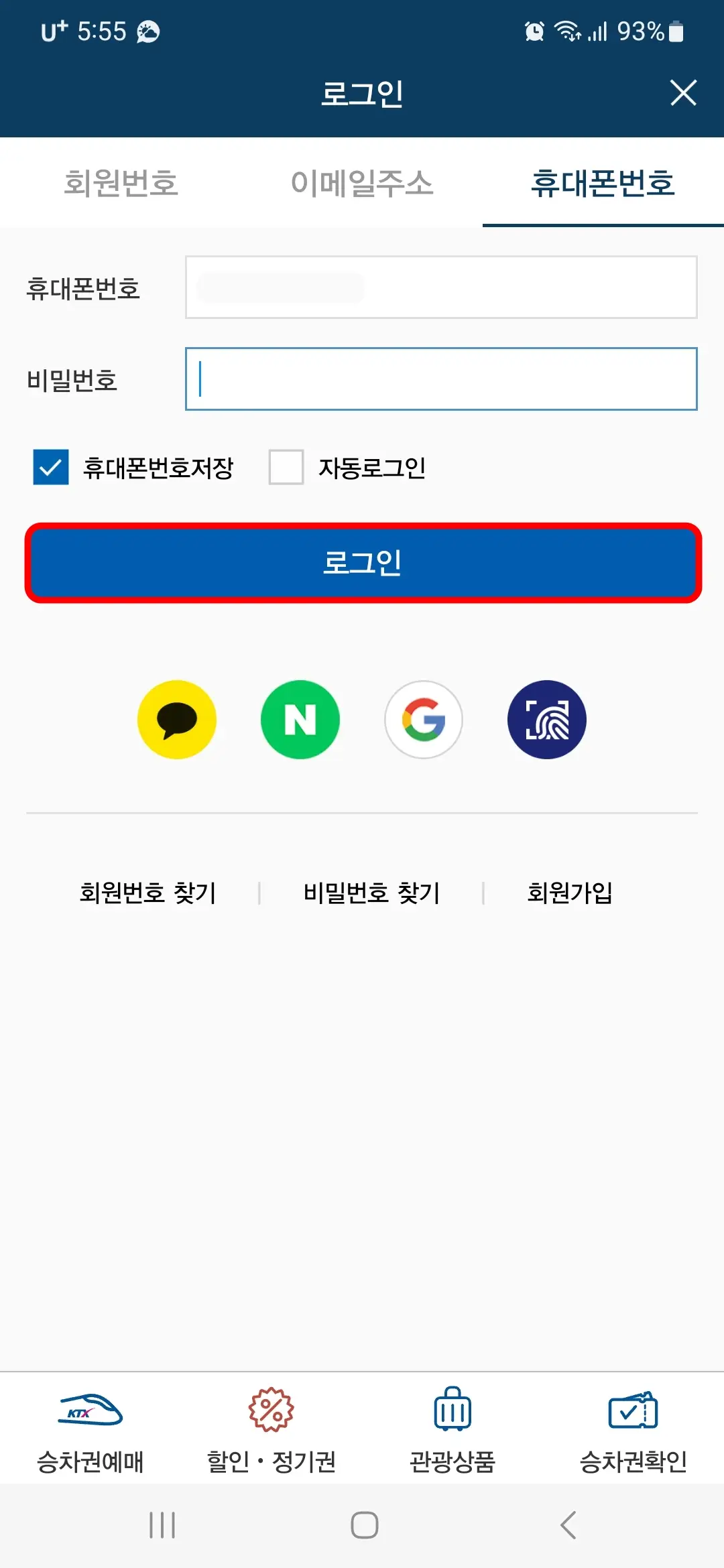Tap the fingerprint login icon
Image resolution: width=724 pixels, height=1568 pixels.
[547, 719]
